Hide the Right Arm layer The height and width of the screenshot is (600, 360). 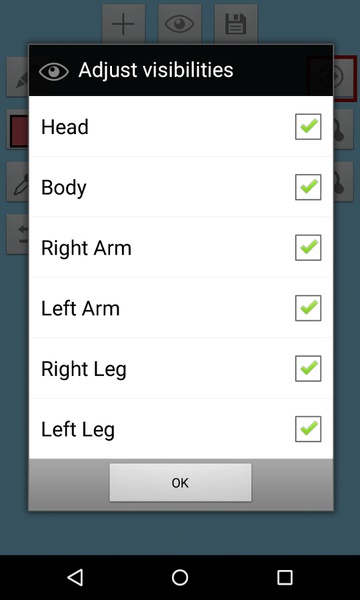(308, 248)
